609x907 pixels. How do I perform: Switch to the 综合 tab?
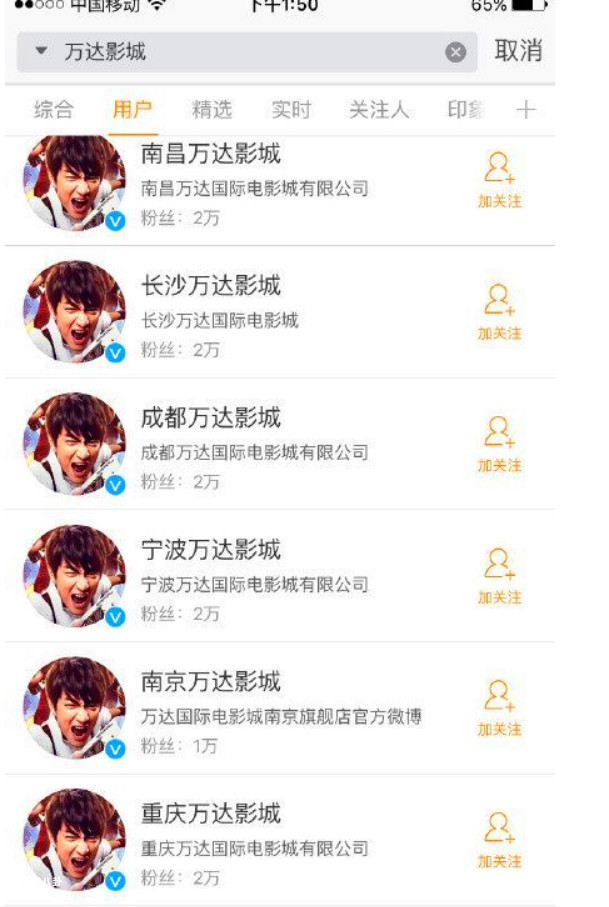coord(54,110)
